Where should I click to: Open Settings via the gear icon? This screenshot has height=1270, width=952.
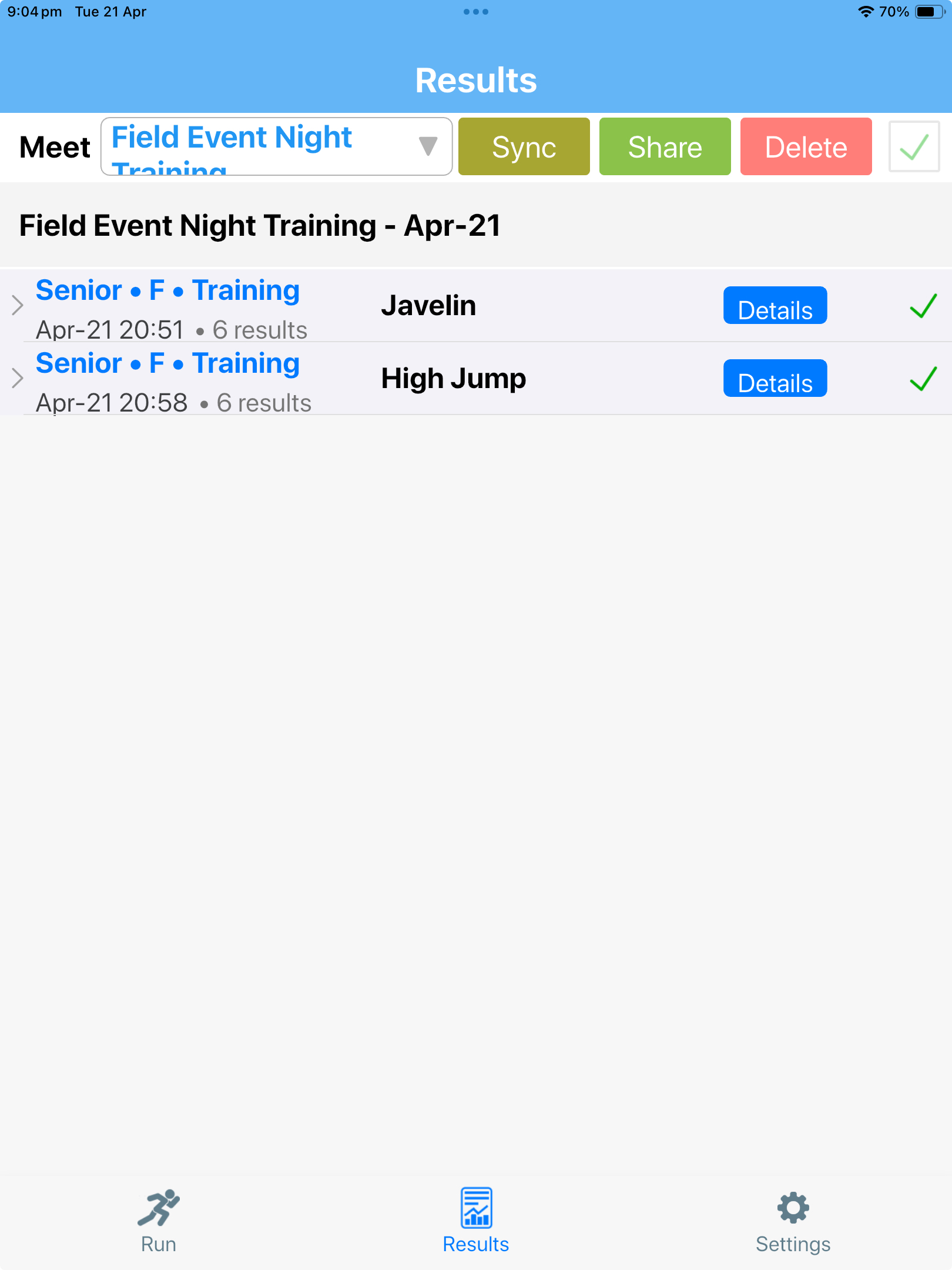coord(793,1208)
